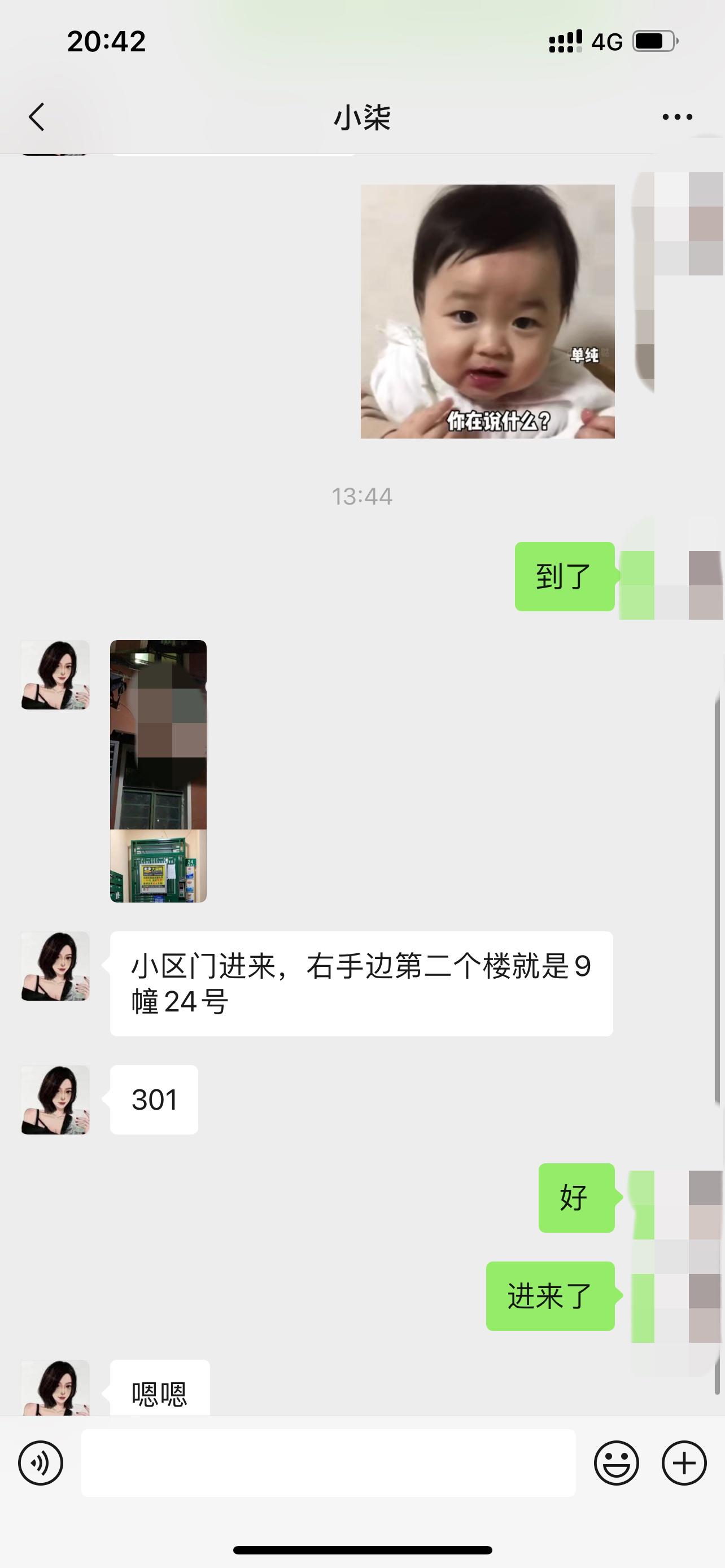Open the plus attachments menu
The height and width of the screenshot is (1568, 725).
(684, 1462)
